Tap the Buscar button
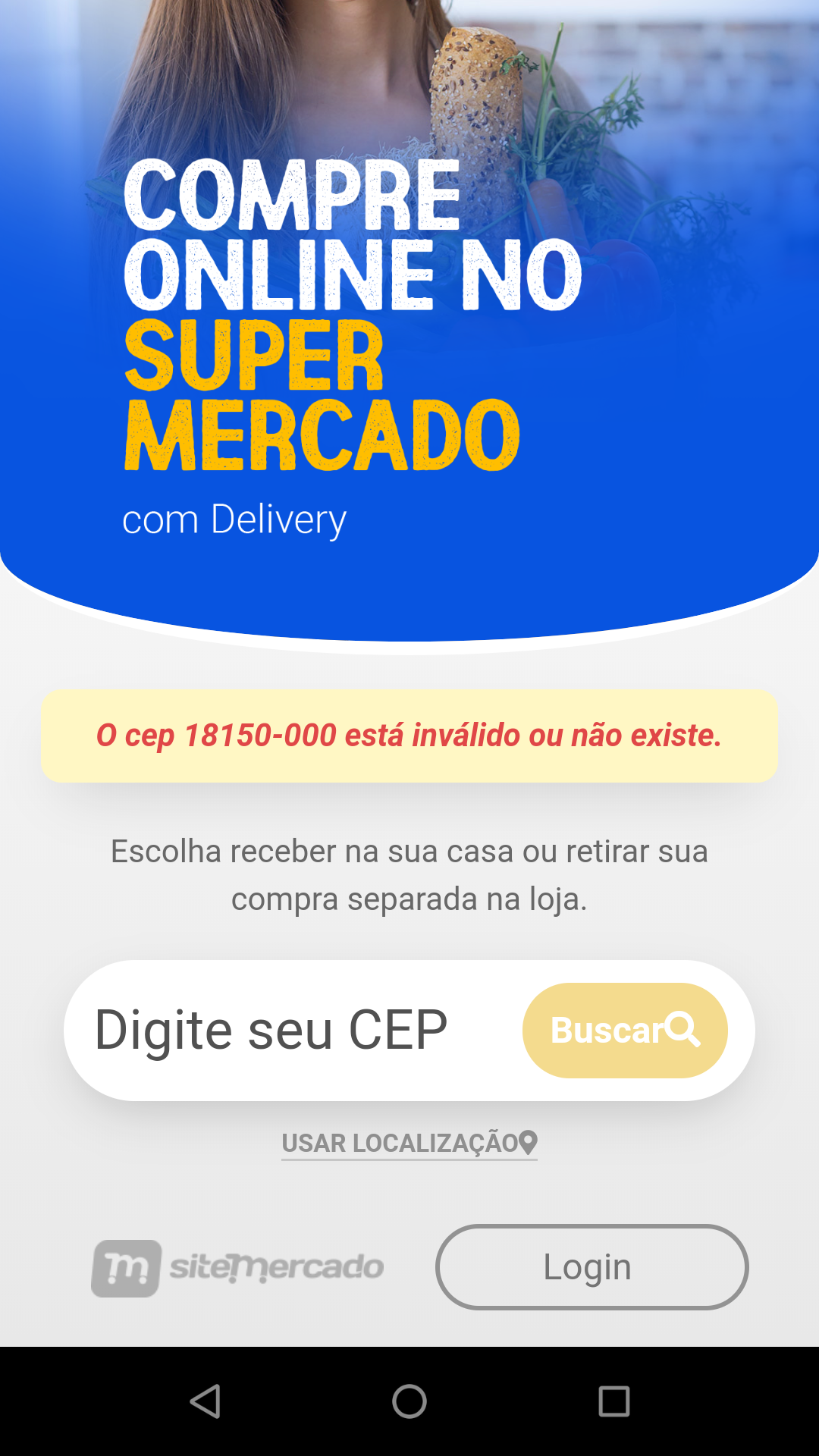This screenshot has width=819, height=1456. [x=625, y=1031]
